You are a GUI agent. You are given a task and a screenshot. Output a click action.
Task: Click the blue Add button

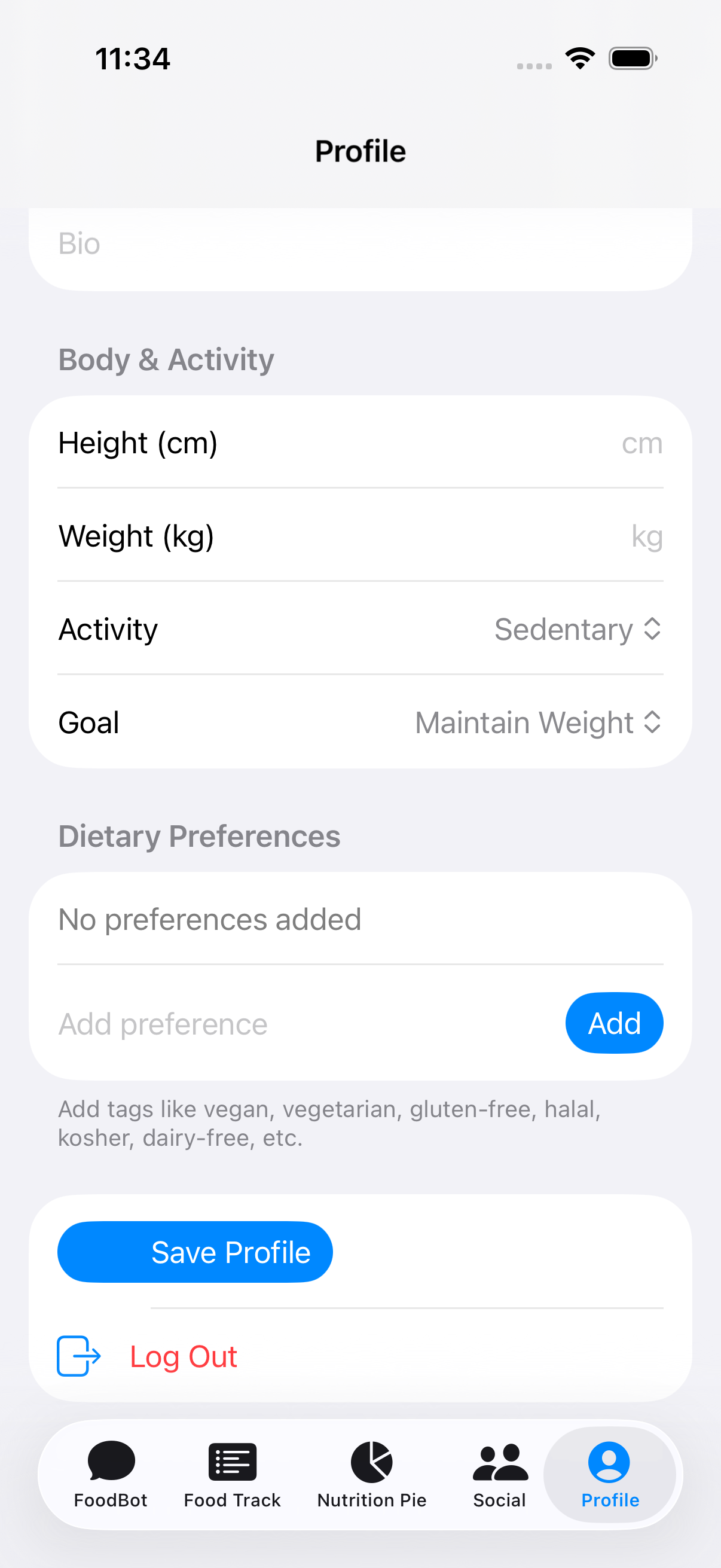tap(614, 1023)
